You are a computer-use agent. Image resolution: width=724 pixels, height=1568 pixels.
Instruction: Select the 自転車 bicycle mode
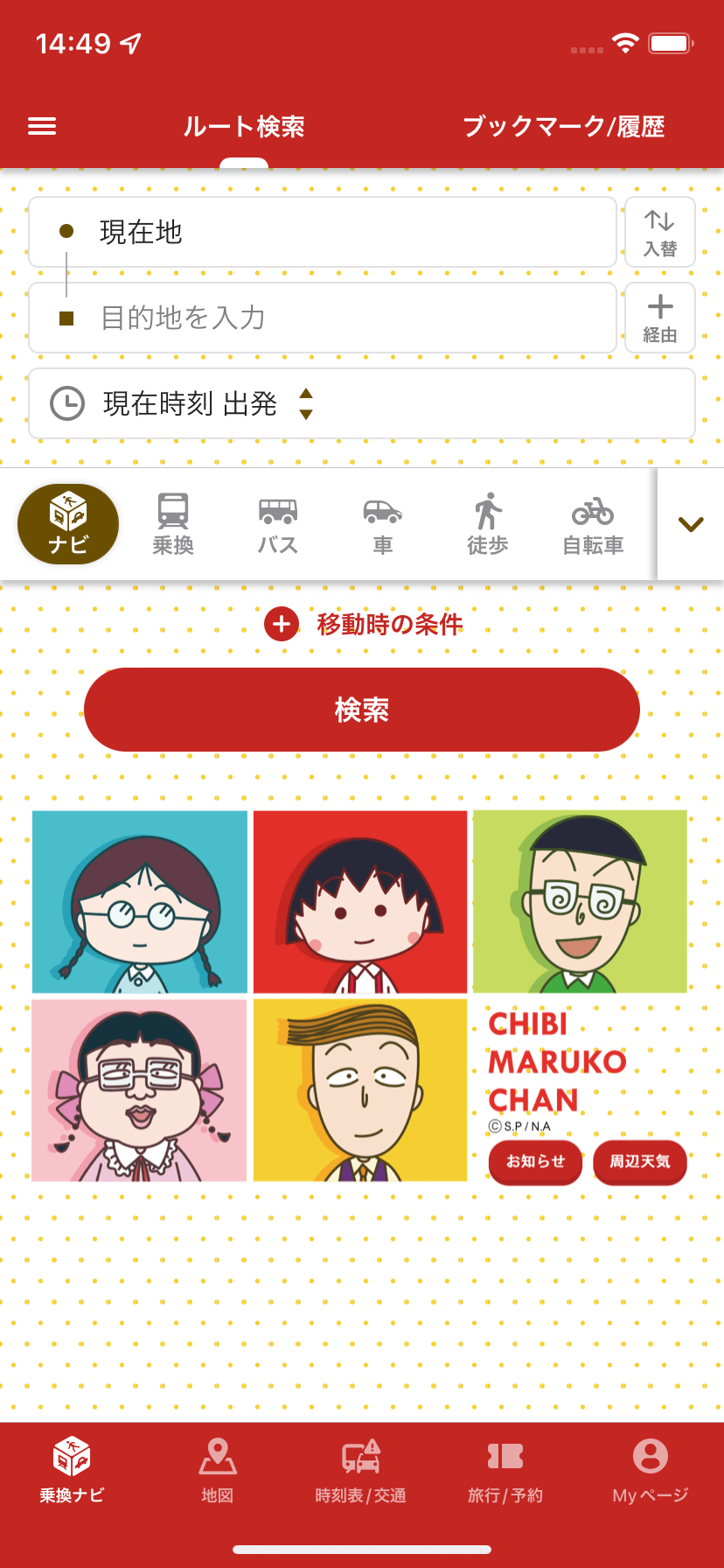click(593, 524)
